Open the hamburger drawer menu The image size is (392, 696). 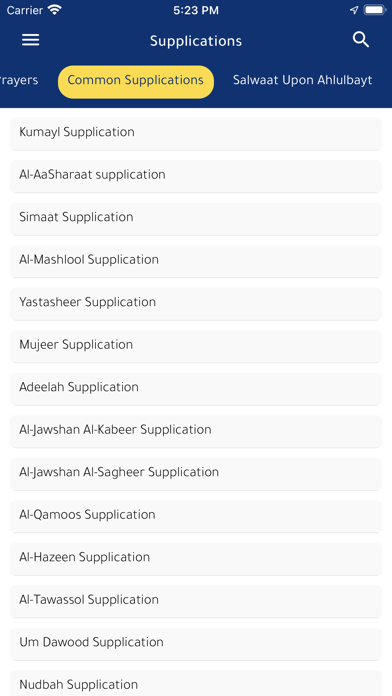[31, 40]
